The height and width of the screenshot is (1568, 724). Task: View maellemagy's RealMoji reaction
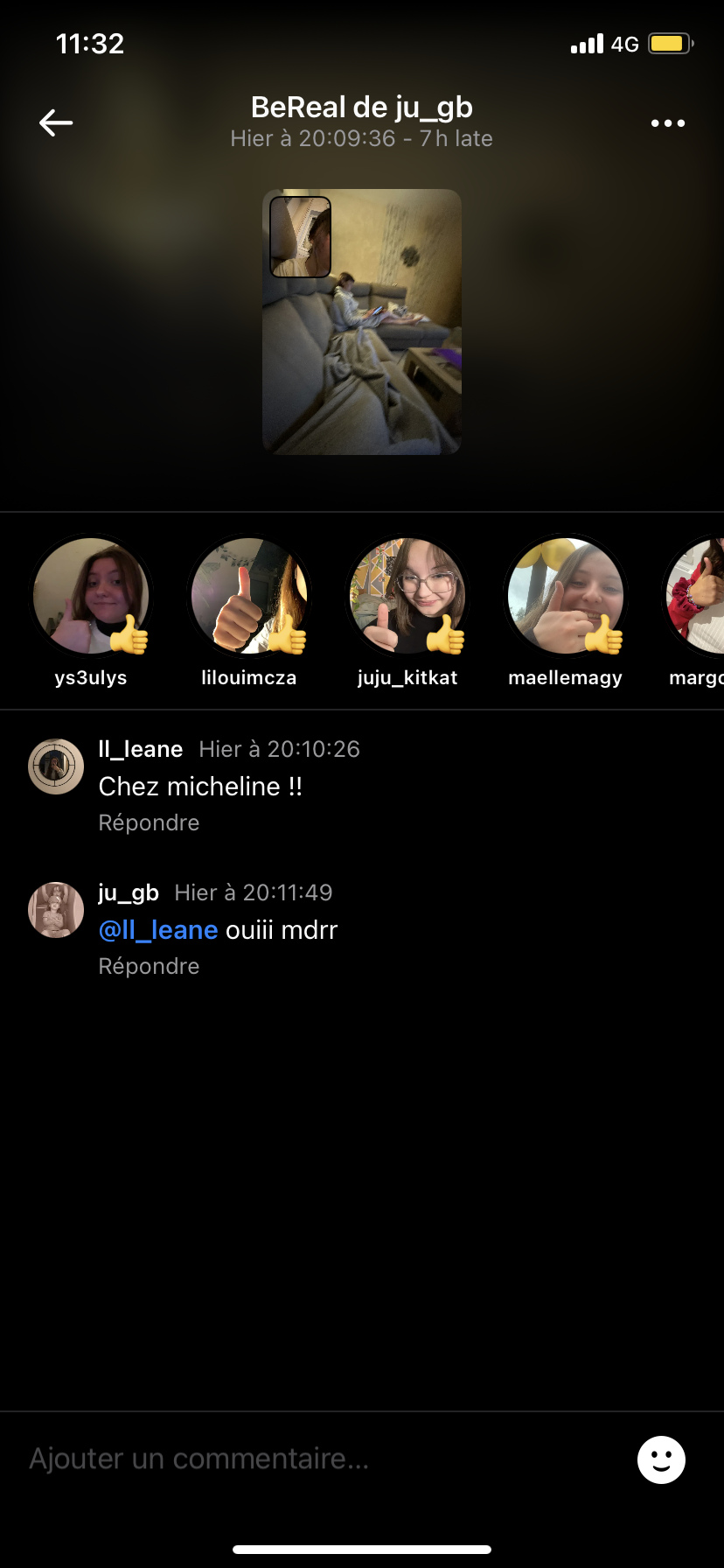[566, 596]
